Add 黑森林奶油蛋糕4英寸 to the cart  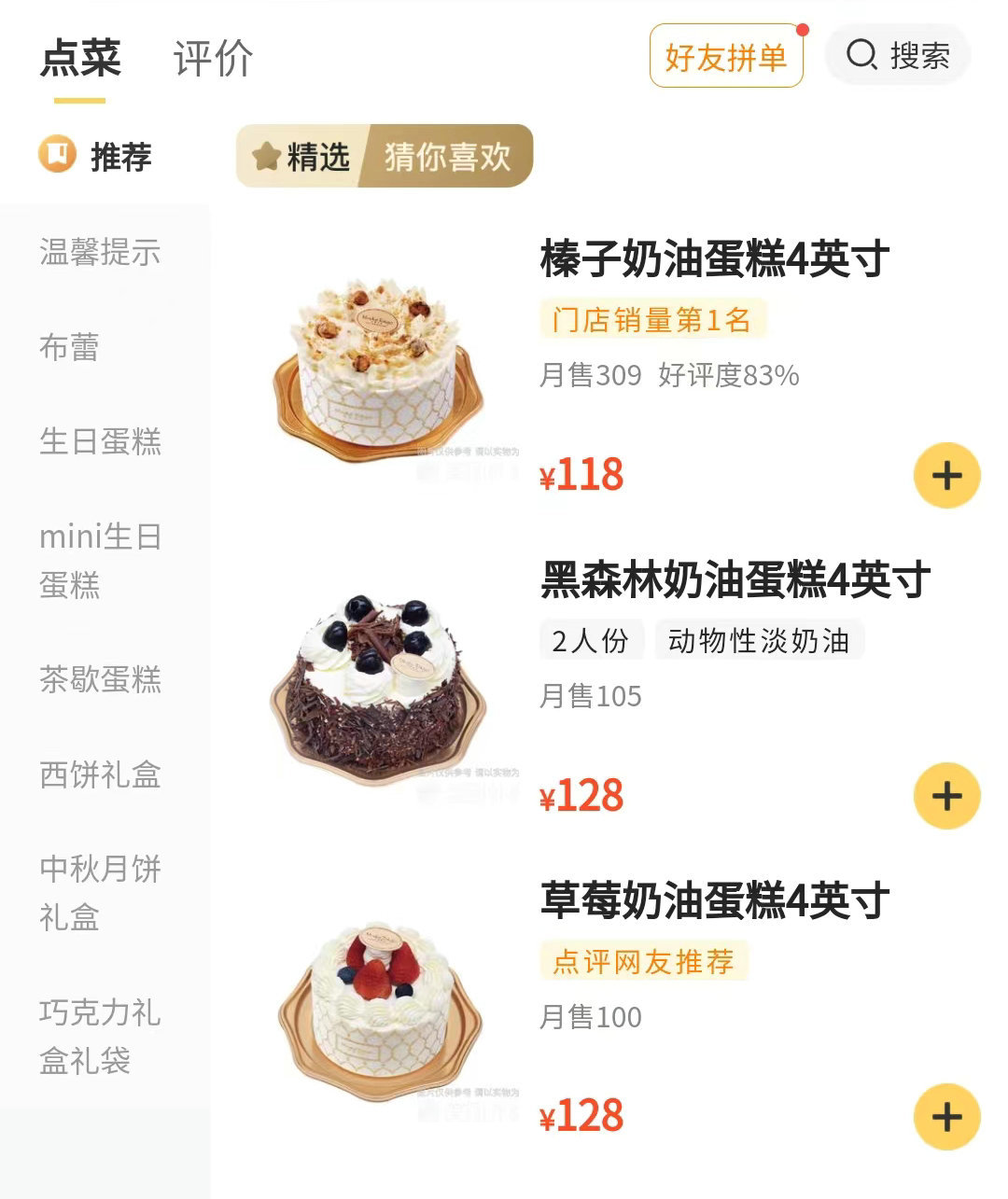(946, 796)
